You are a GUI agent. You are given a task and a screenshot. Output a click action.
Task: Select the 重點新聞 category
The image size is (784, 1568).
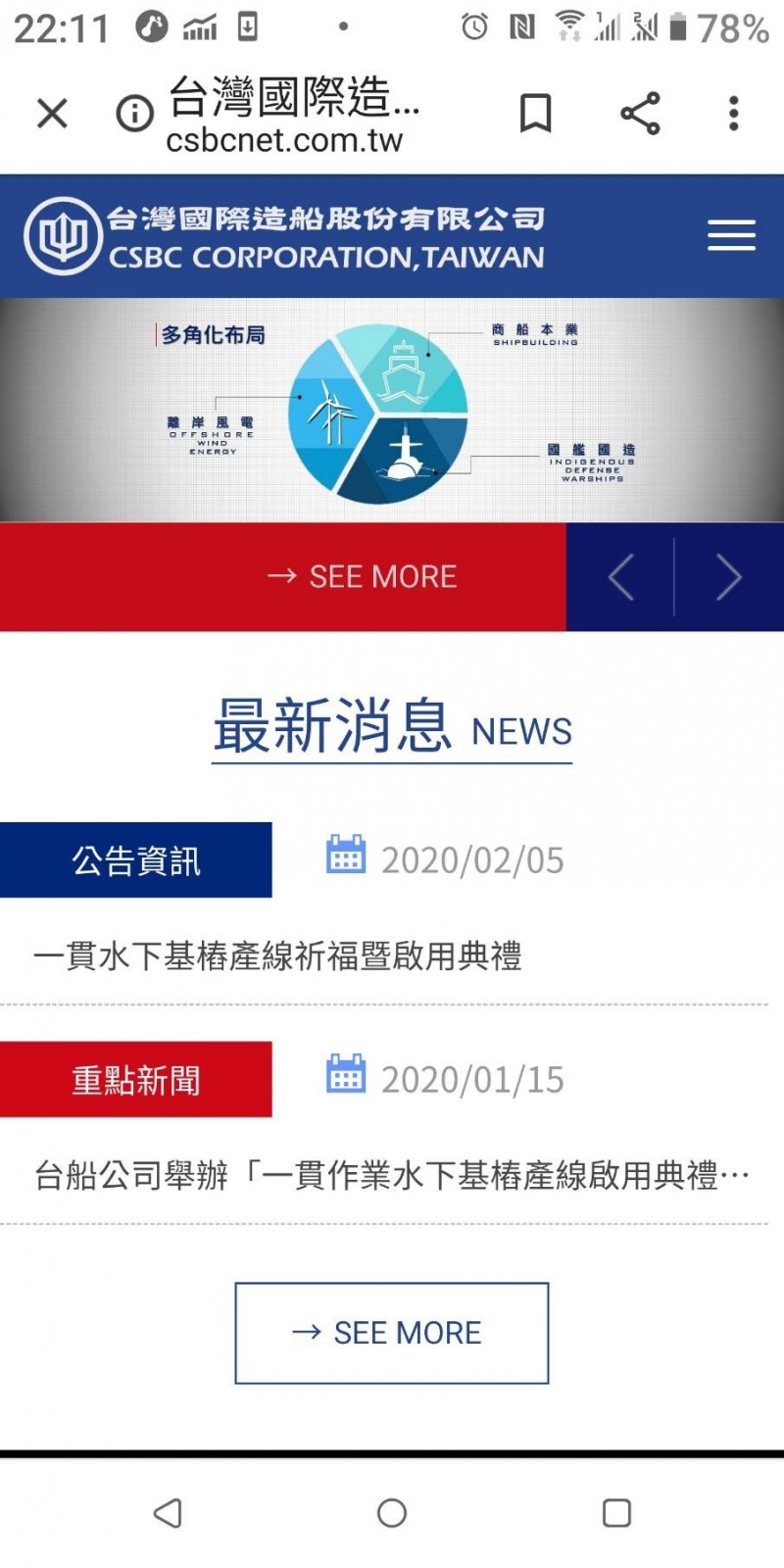click(x=136, y=1080)
